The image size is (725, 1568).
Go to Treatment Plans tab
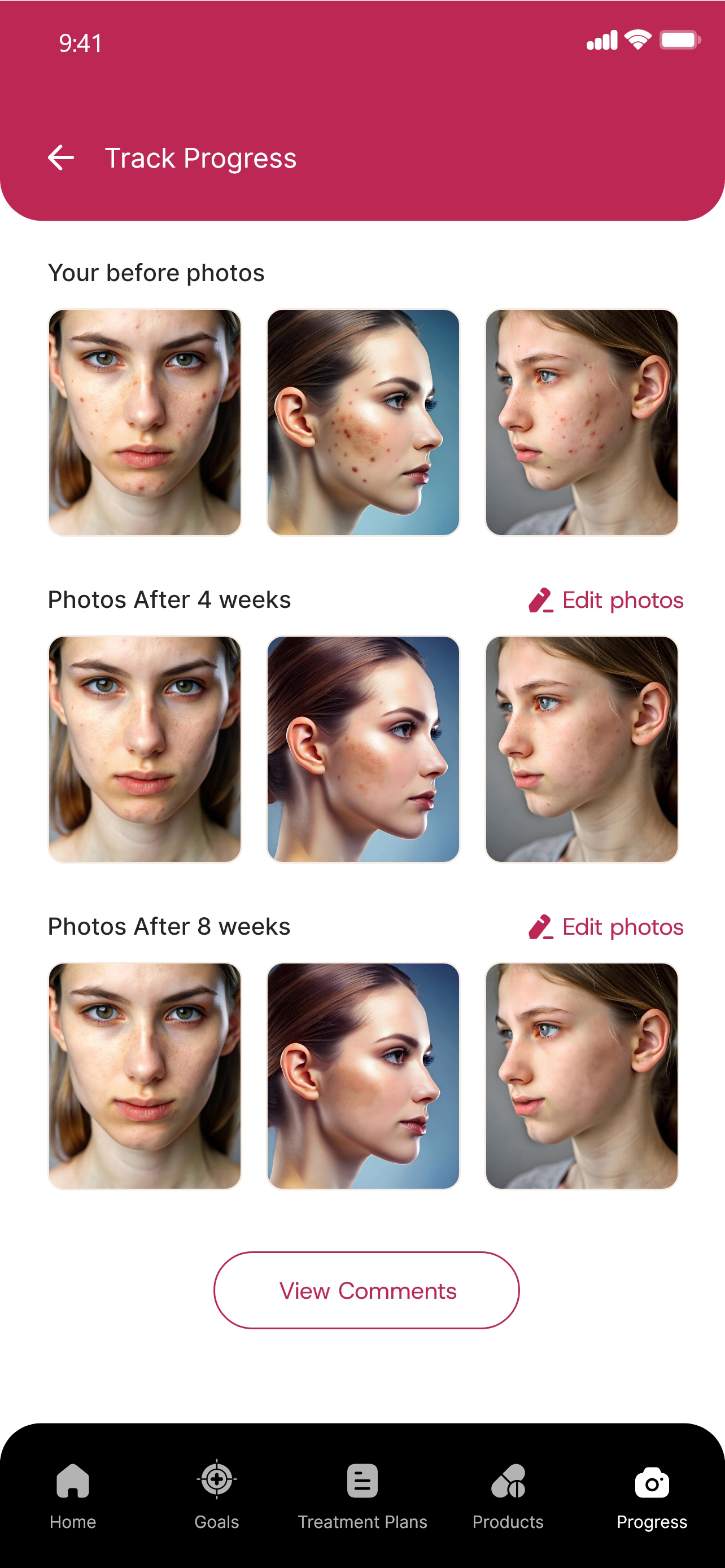[362, 1495]
